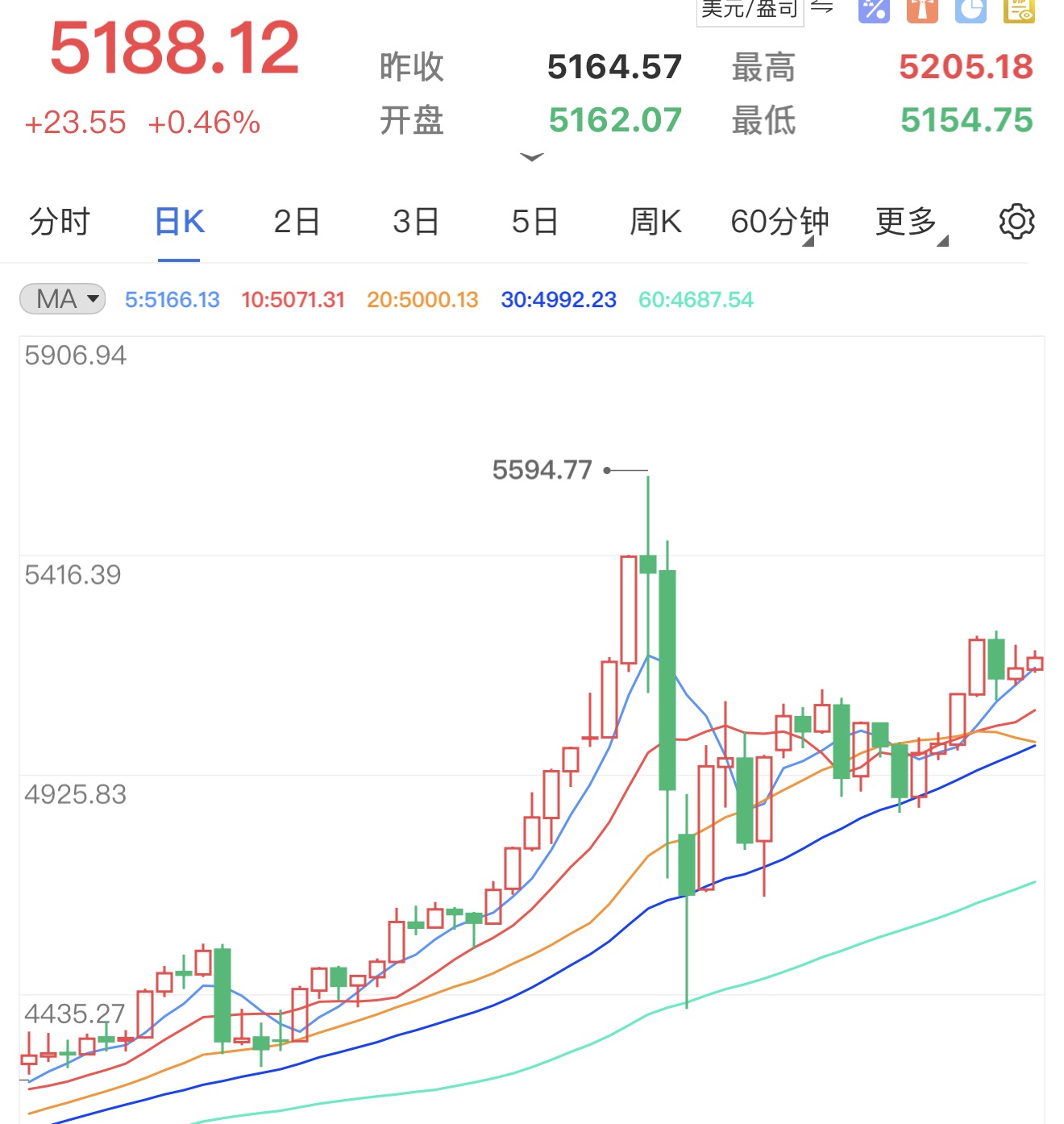Open the gold percent calculator icon

point(874,10)
